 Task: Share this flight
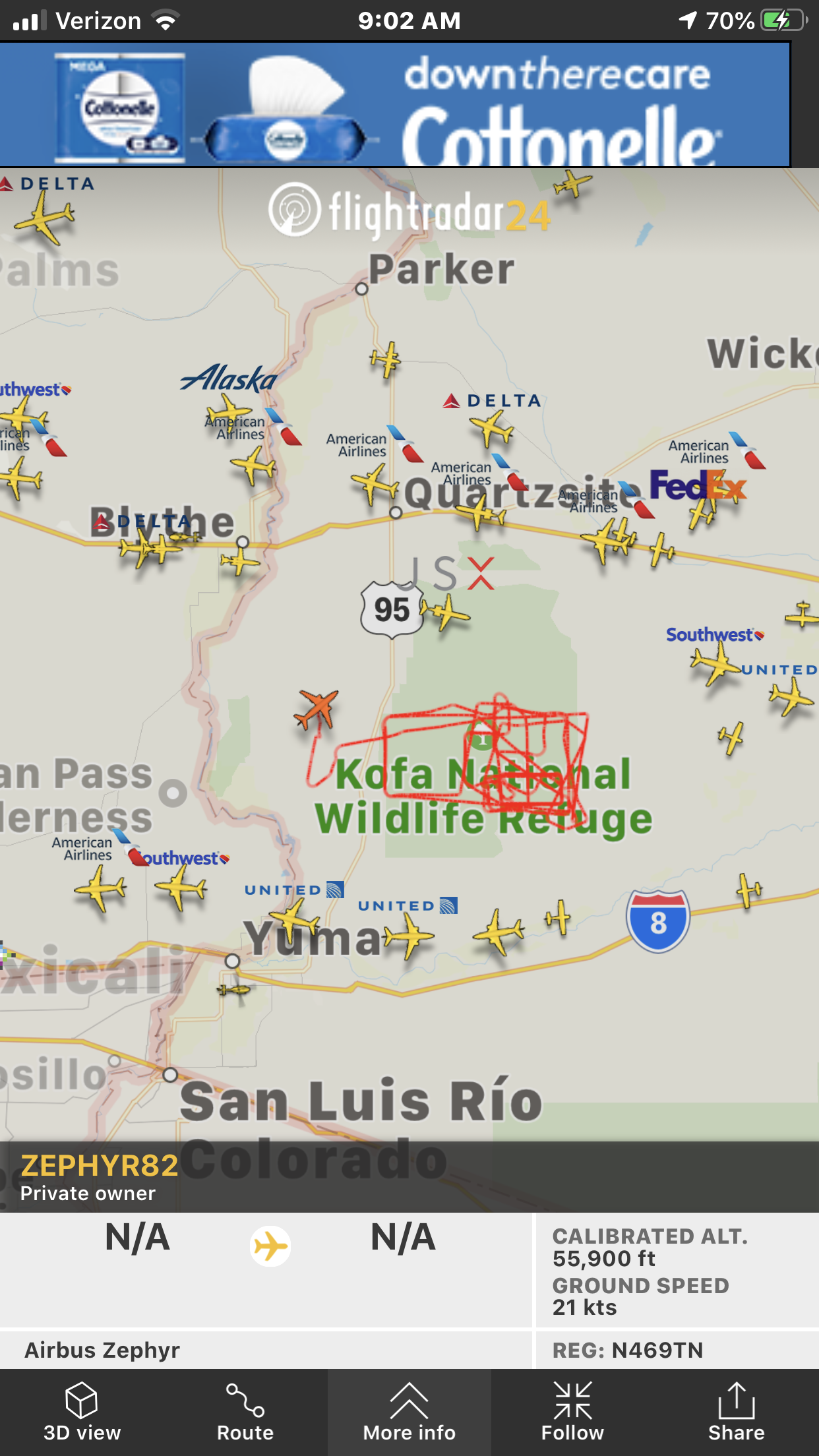(x=737, y=1412)
